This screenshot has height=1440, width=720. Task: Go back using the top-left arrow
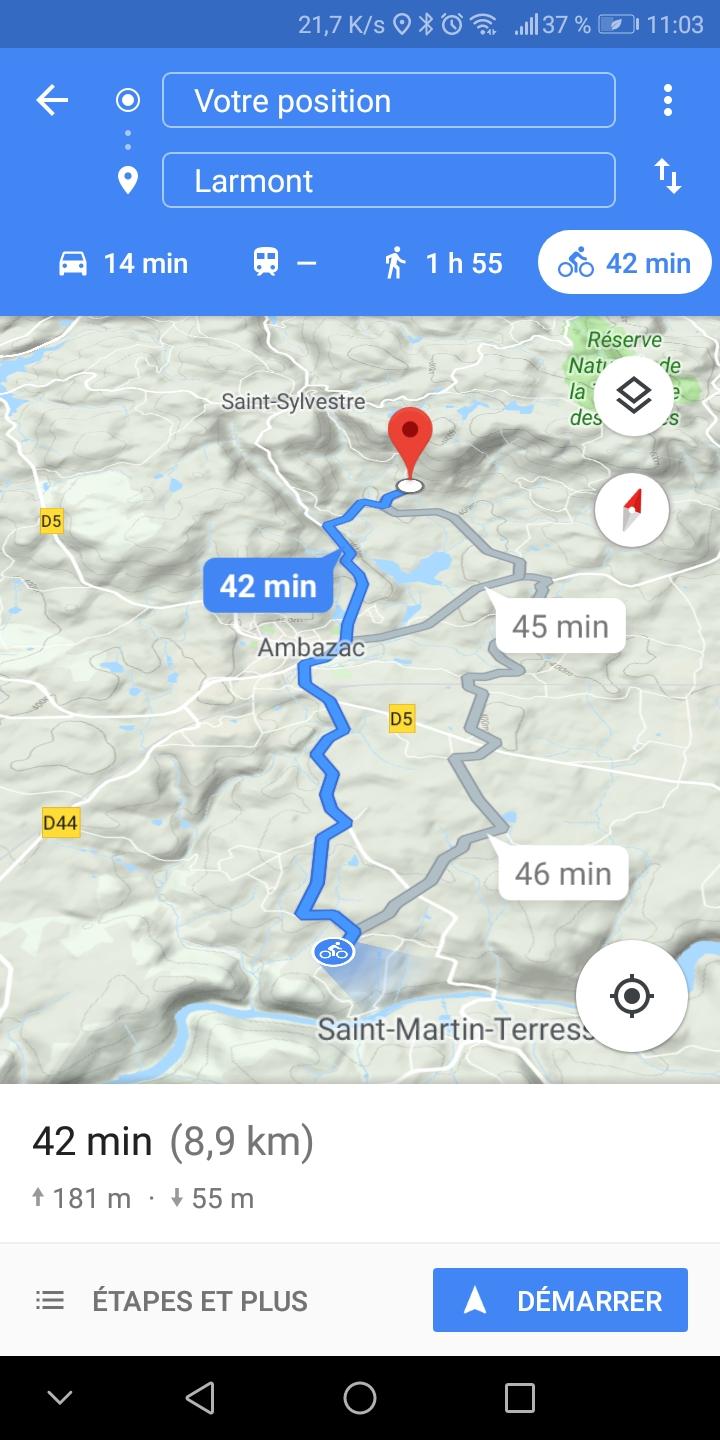click(52, 100)
